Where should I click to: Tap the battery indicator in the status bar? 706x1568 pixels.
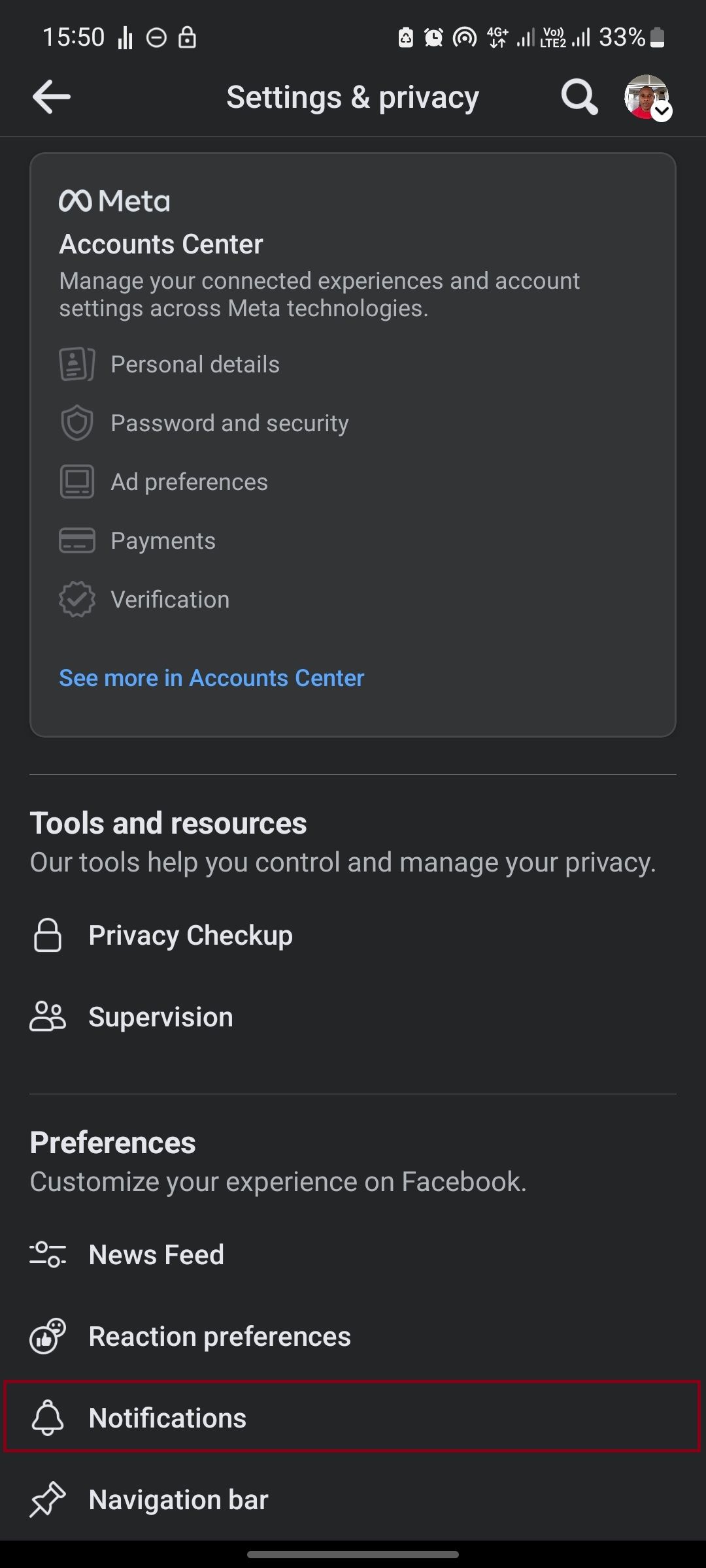tap(656, 37)
